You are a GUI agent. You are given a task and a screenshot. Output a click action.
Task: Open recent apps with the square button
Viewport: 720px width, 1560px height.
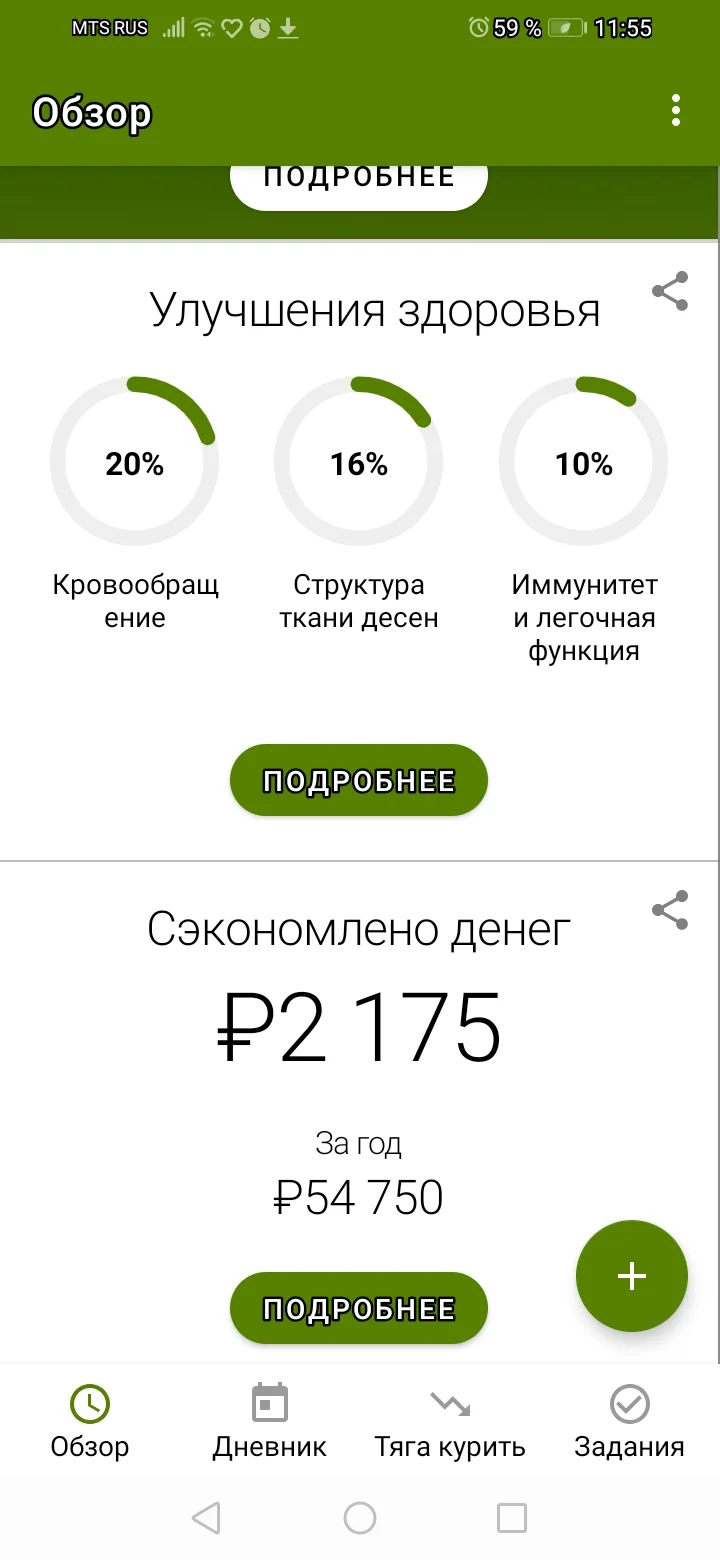512,1518
